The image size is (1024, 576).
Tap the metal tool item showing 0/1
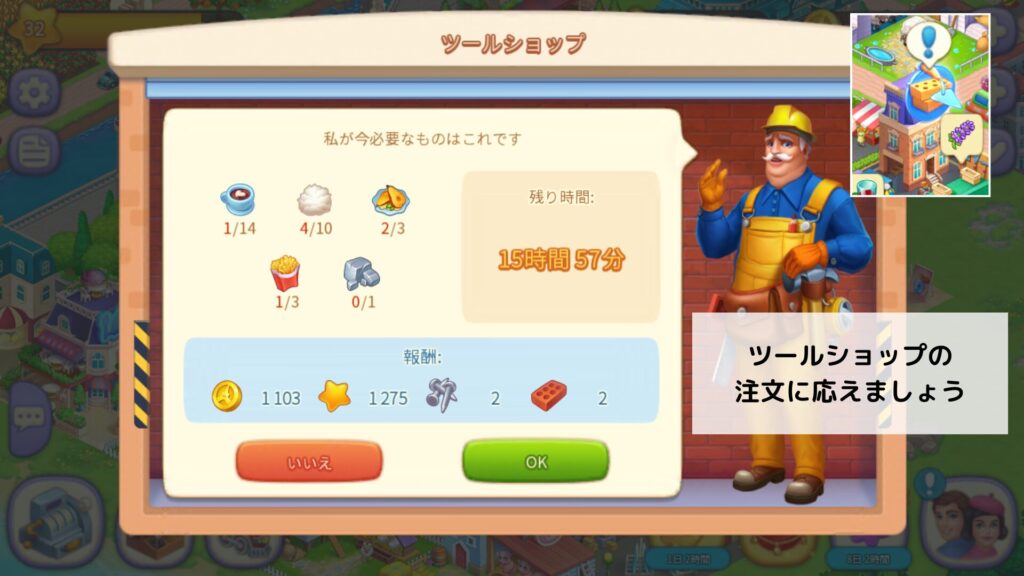tap(361, 273)
